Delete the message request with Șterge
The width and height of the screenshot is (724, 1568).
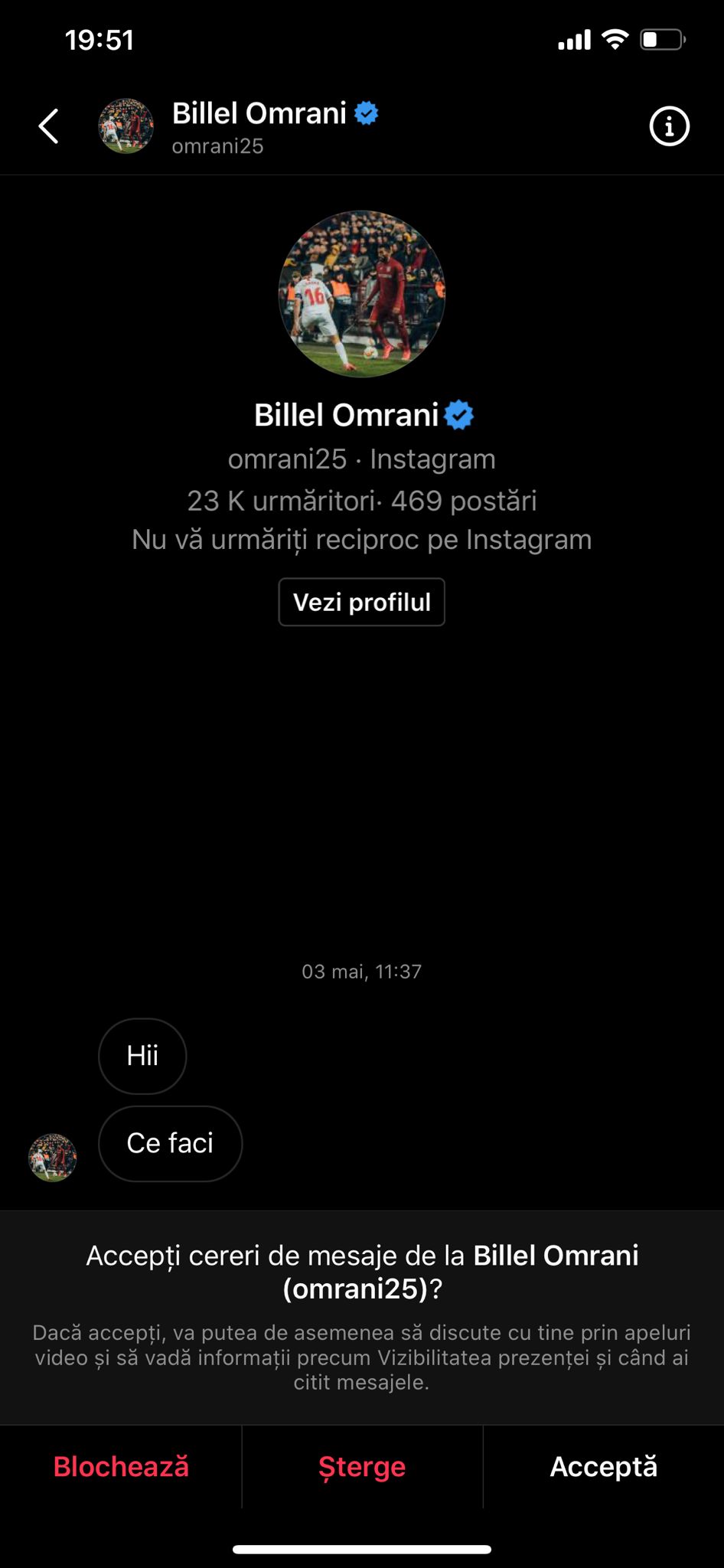click(x=362, y=1466)
